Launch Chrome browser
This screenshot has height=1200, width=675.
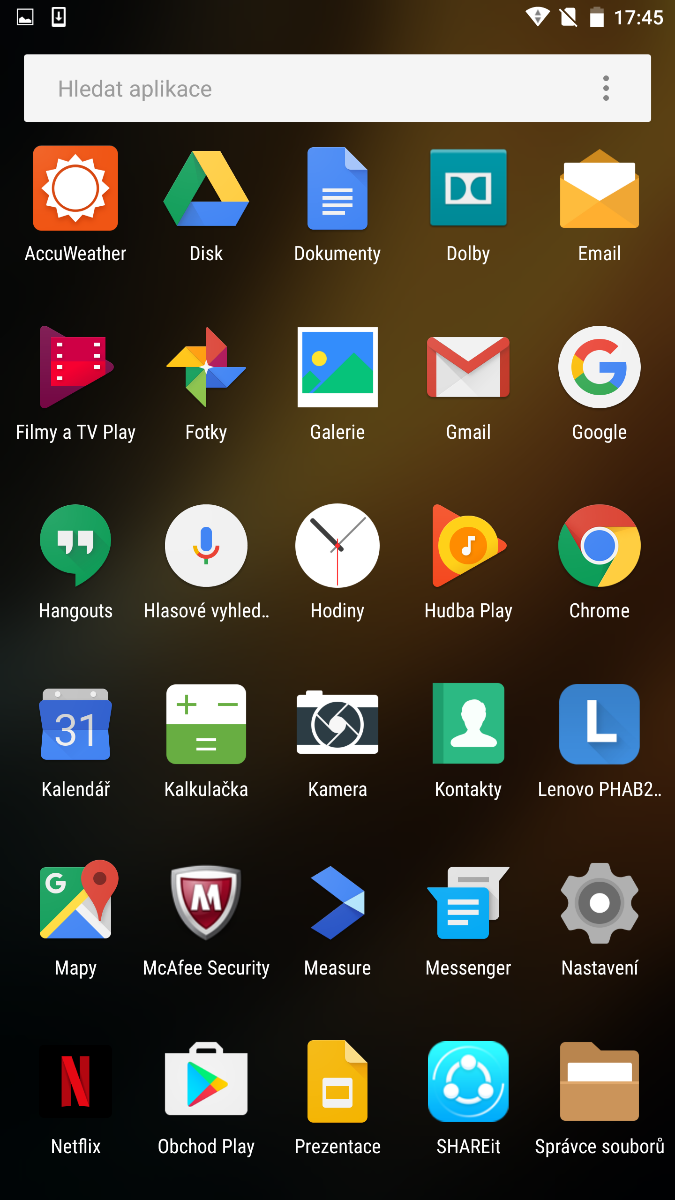tap(599, 546)
